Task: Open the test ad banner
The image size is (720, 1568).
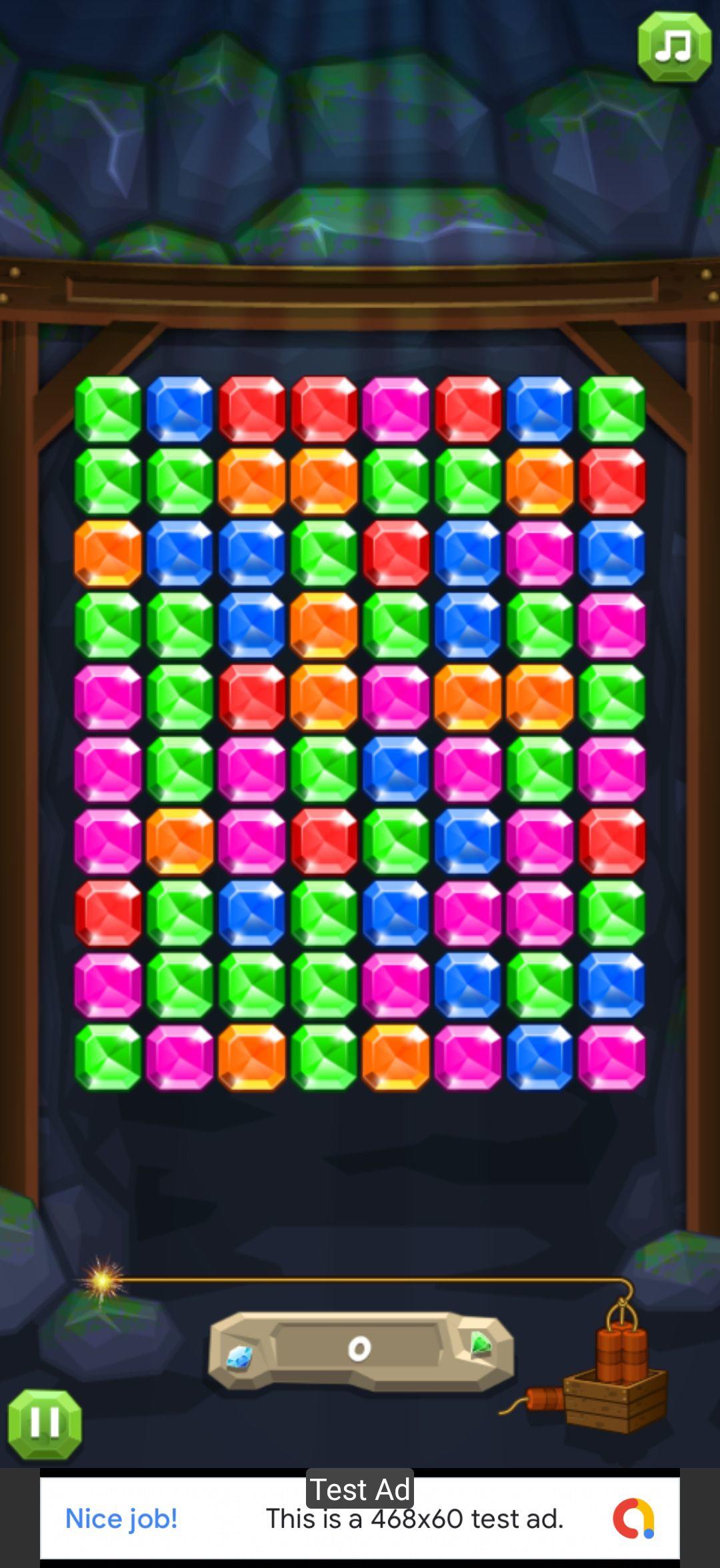Action: (x=360, y=1517)
